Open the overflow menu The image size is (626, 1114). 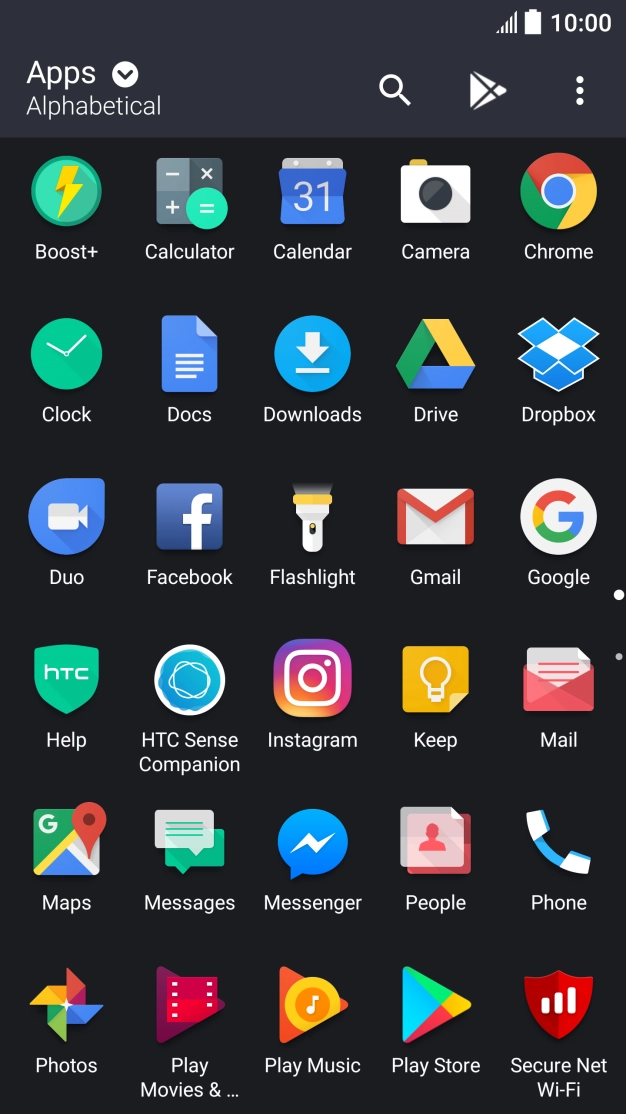[x=580, y=90]
